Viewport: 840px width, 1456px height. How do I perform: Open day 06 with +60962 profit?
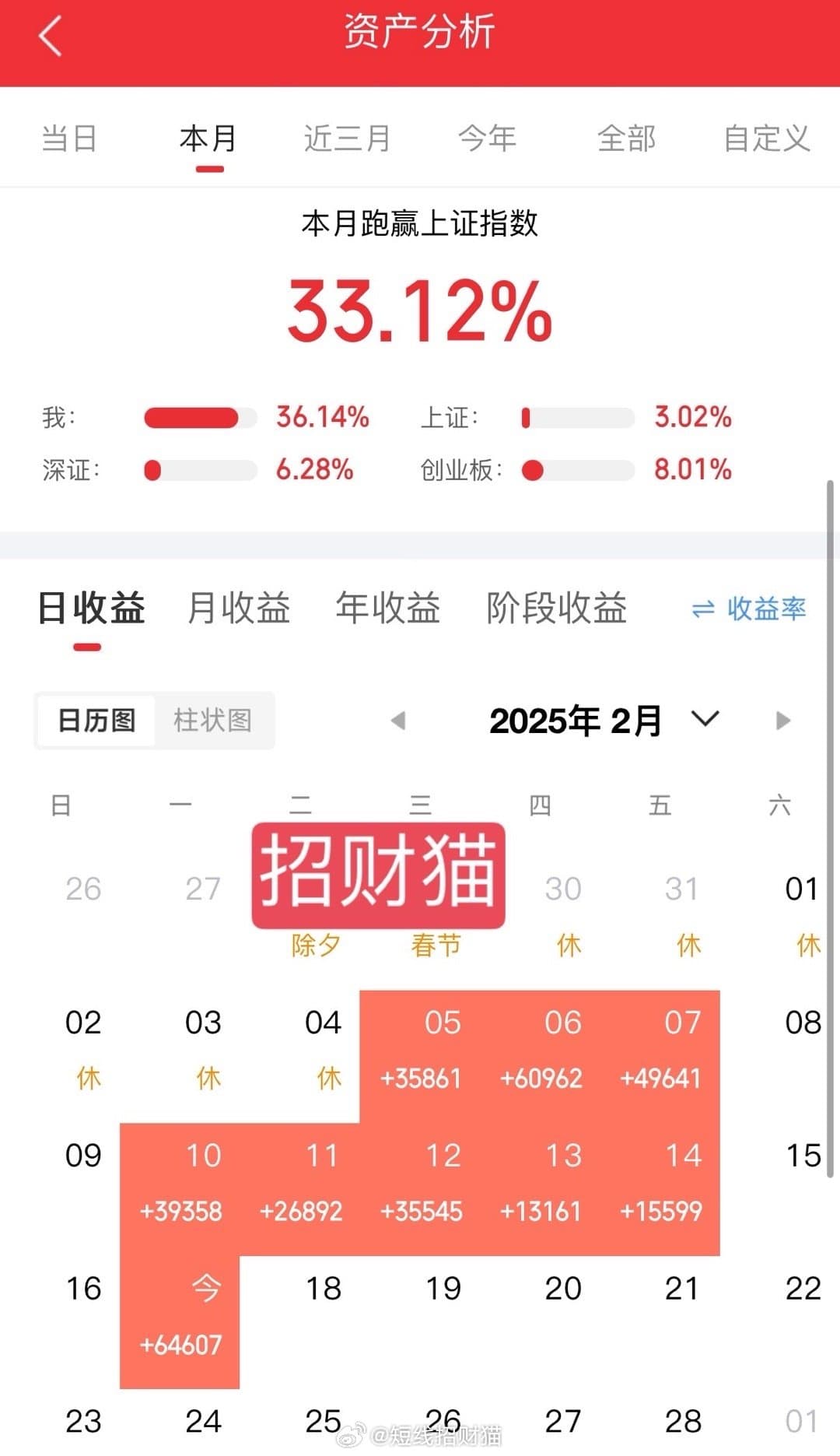pos(541,1056)
